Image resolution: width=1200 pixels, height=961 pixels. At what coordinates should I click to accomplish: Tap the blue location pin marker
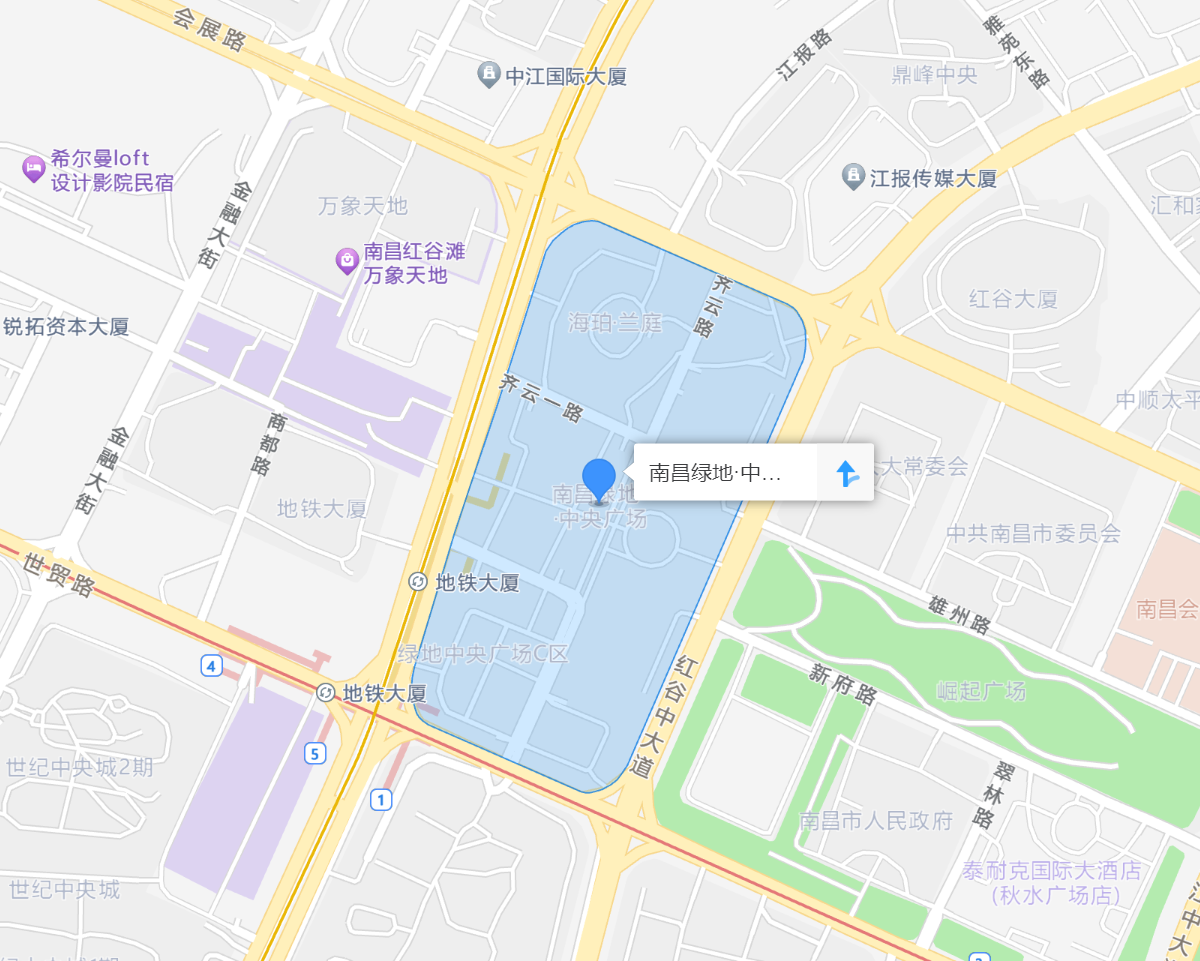click(x=599, y=480)
